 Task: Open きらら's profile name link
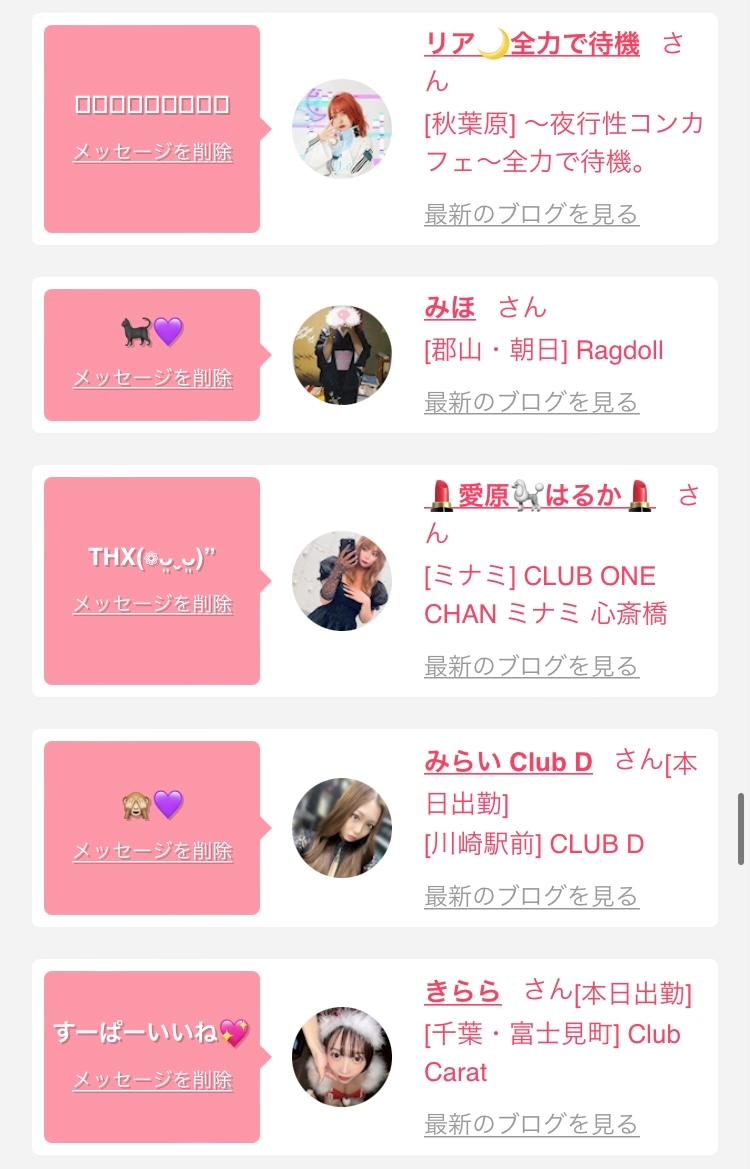pos(462,992)
